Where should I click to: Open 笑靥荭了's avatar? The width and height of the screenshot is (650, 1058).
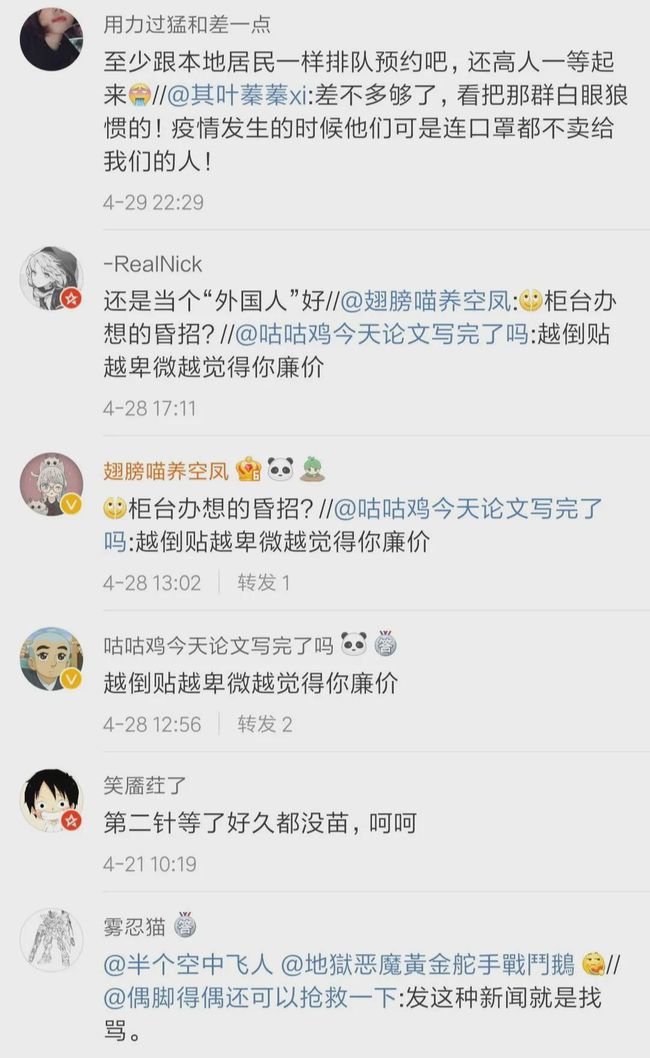coord(51,800)
